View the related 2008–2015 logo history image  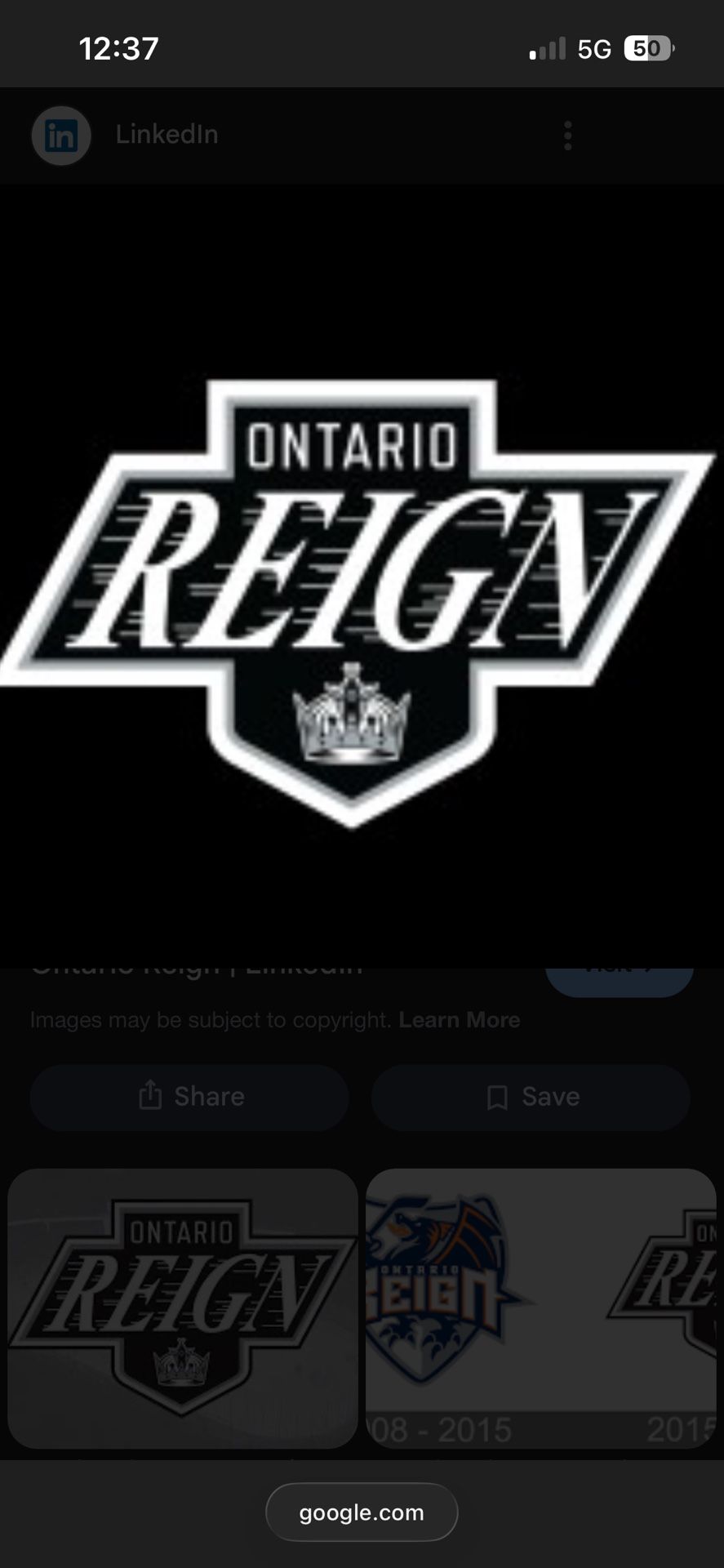click(x=540, y=1307)
